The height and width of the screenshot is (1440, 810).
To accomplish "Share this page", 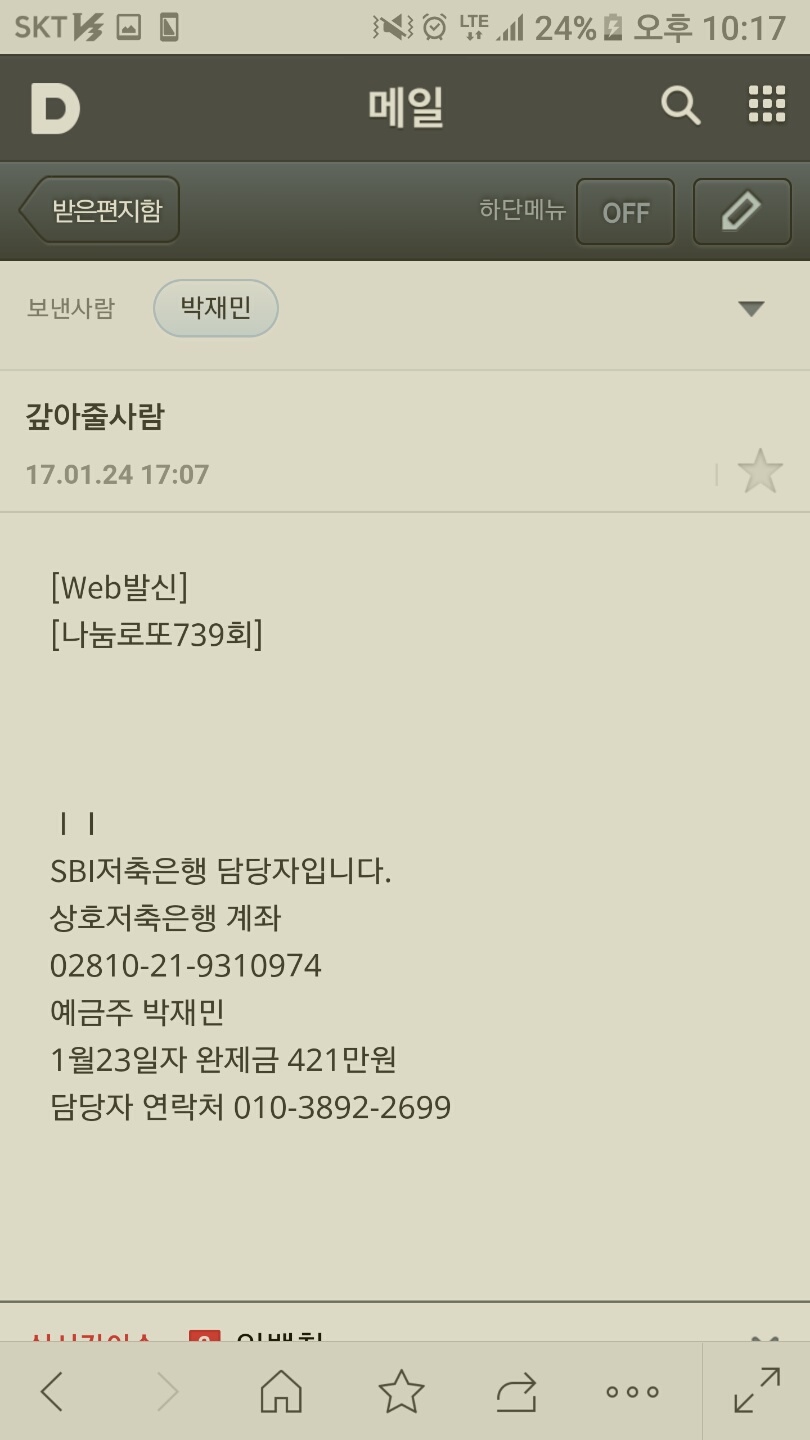I will tap(516, 1391).
